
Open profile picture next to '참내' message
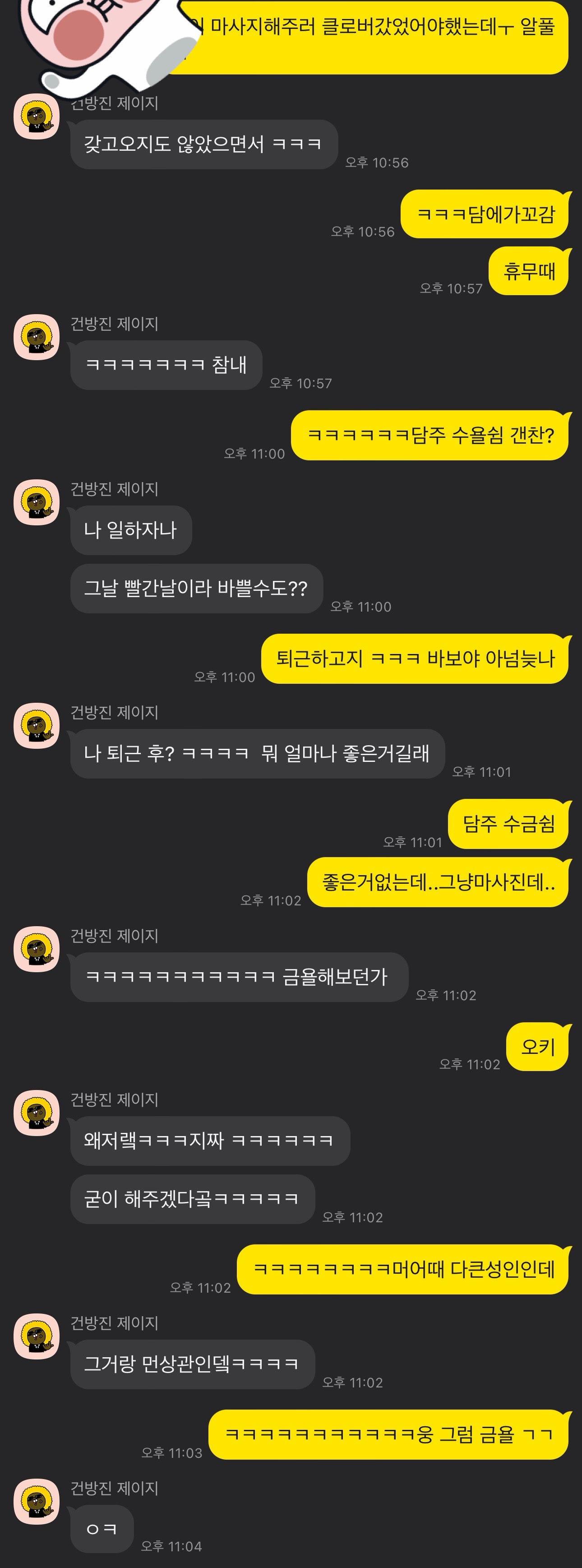(37, 337)
